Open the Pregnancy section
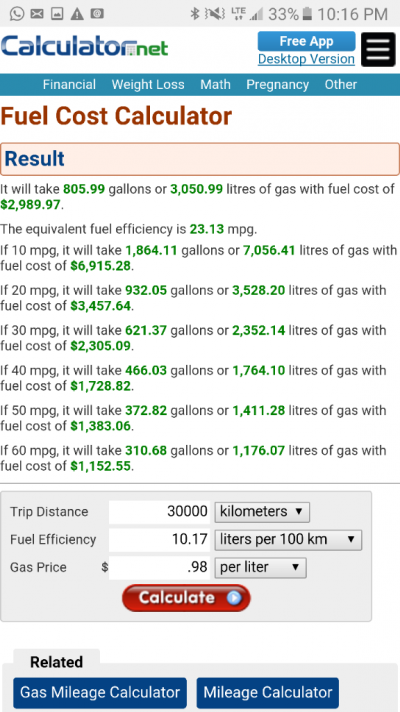Image resolution: width=400 pixels, height=712 pixels. [277, 84]
